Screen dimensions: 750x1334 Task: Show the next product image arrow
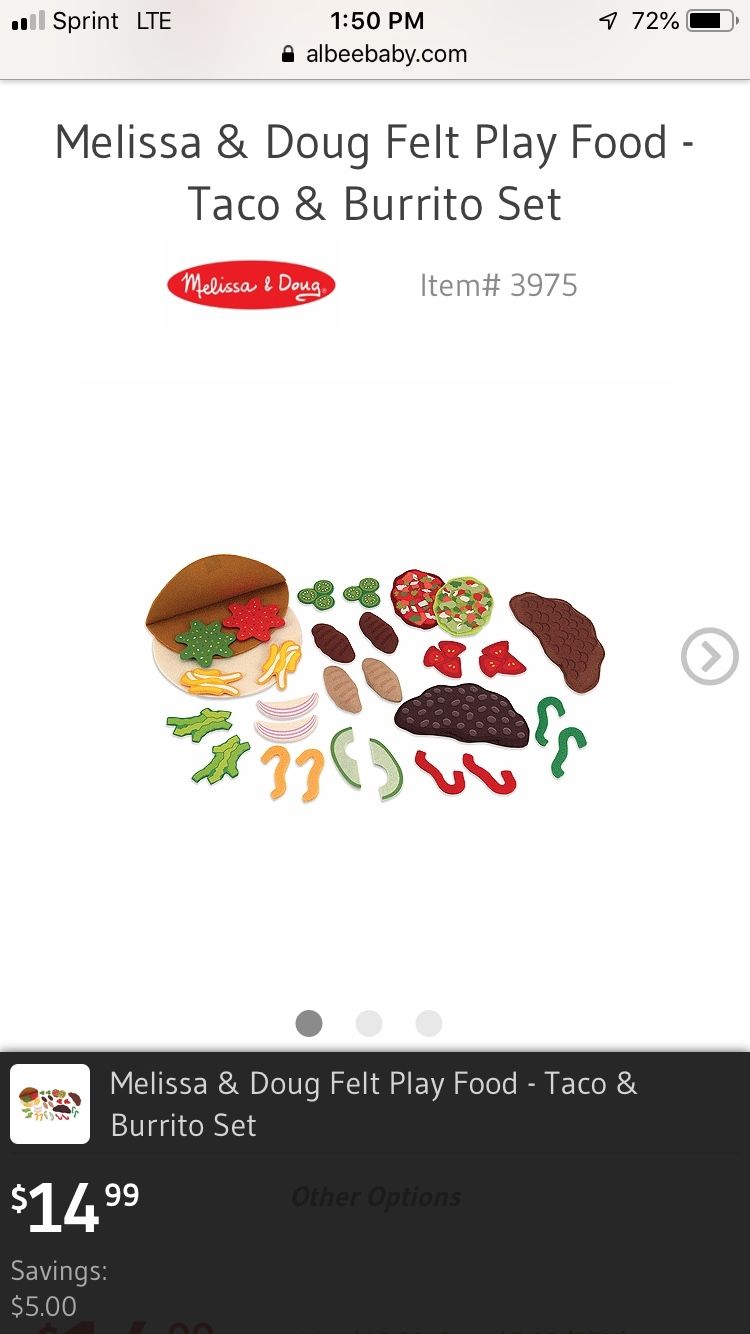coord(709,657)
